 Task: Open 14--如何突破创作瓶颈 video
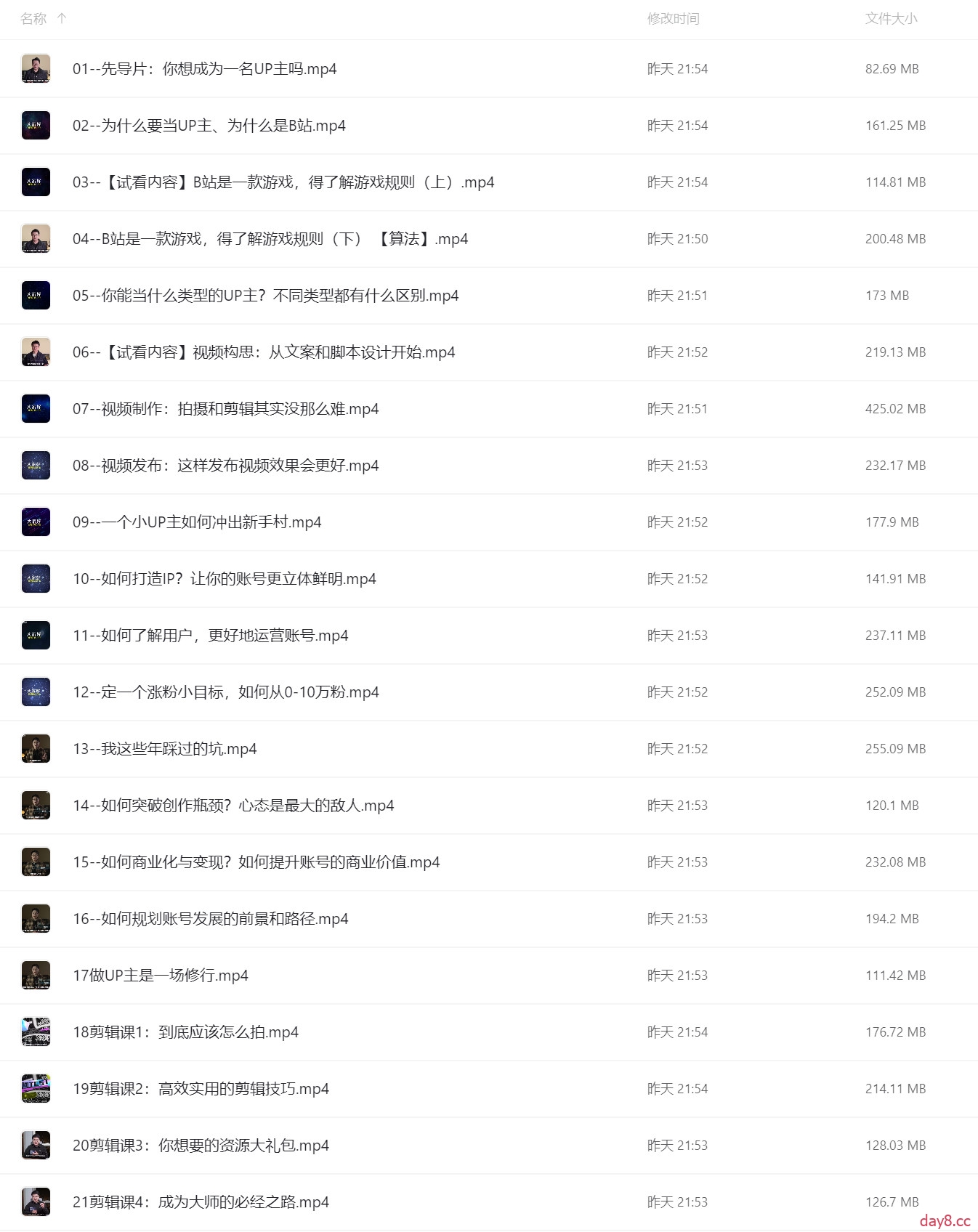233,806
